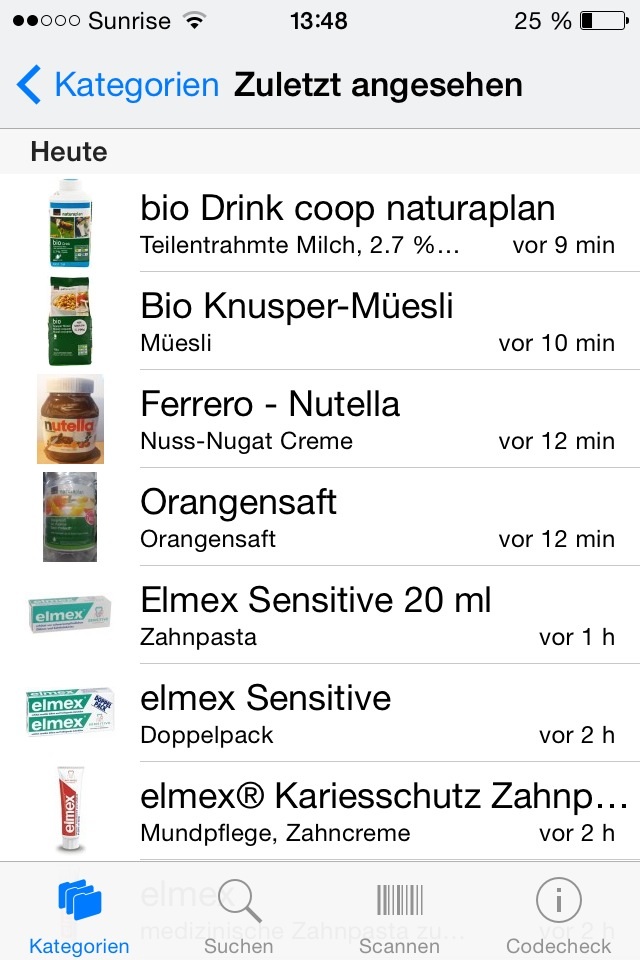Switch to the Kategorien tab
Image resolution: width=640 pixels, height=960 pixels.
coord(80,913)
